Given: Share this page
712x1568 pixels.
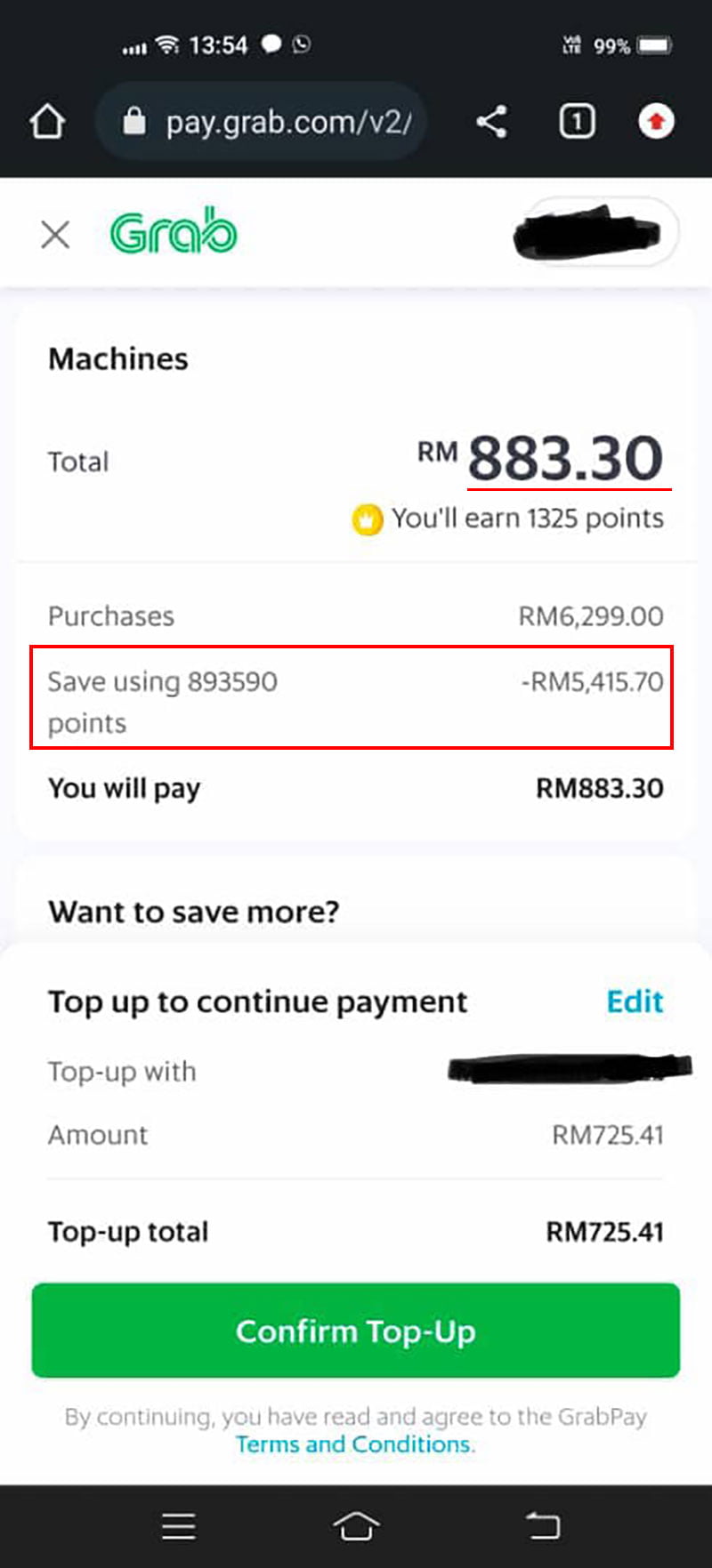Looking at the screenshot, I should [x=491, y=122].
